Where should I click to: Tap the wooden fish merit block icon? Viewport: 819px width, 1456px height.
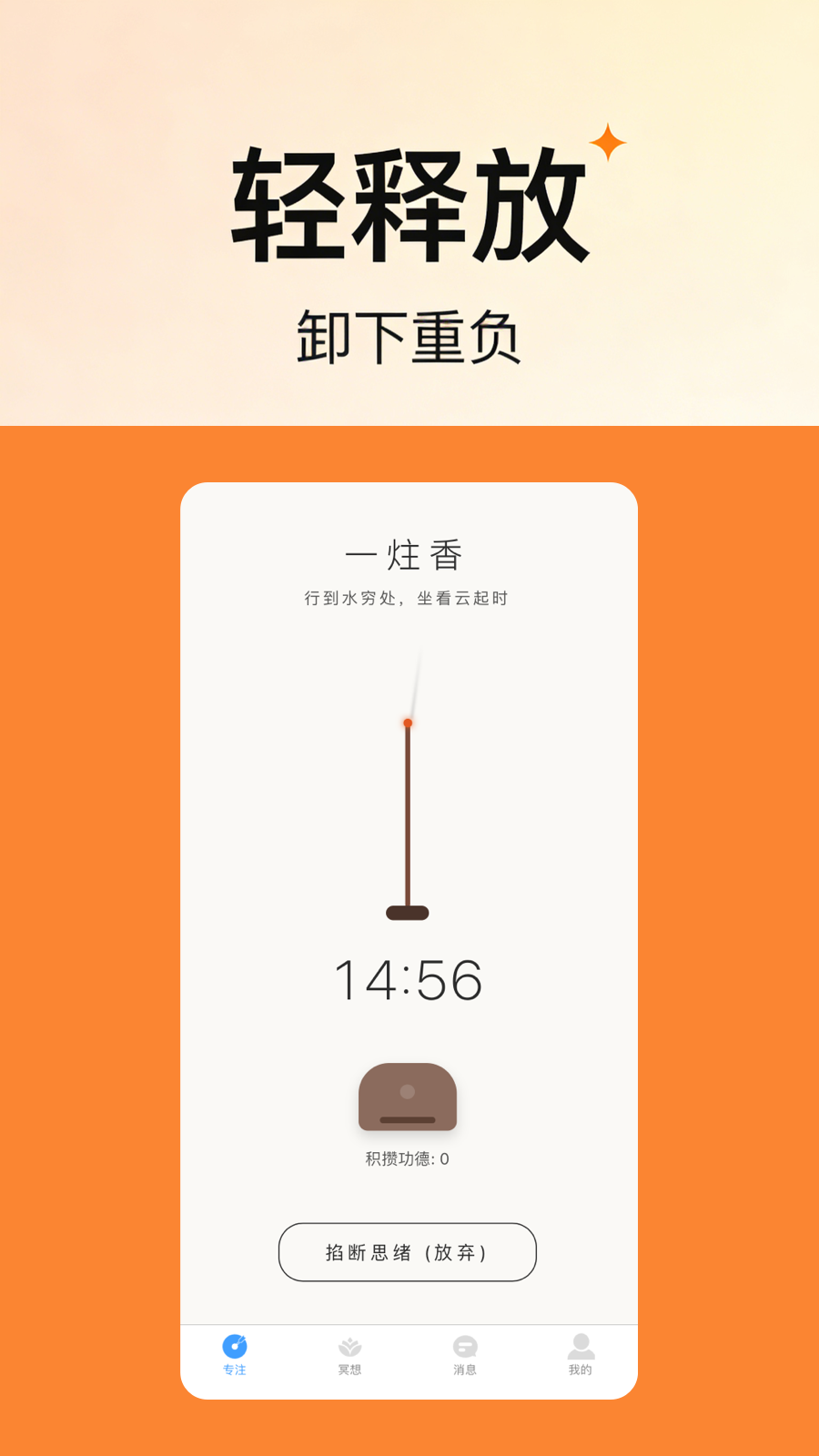pyautogui.click(x=407, y=1097)
